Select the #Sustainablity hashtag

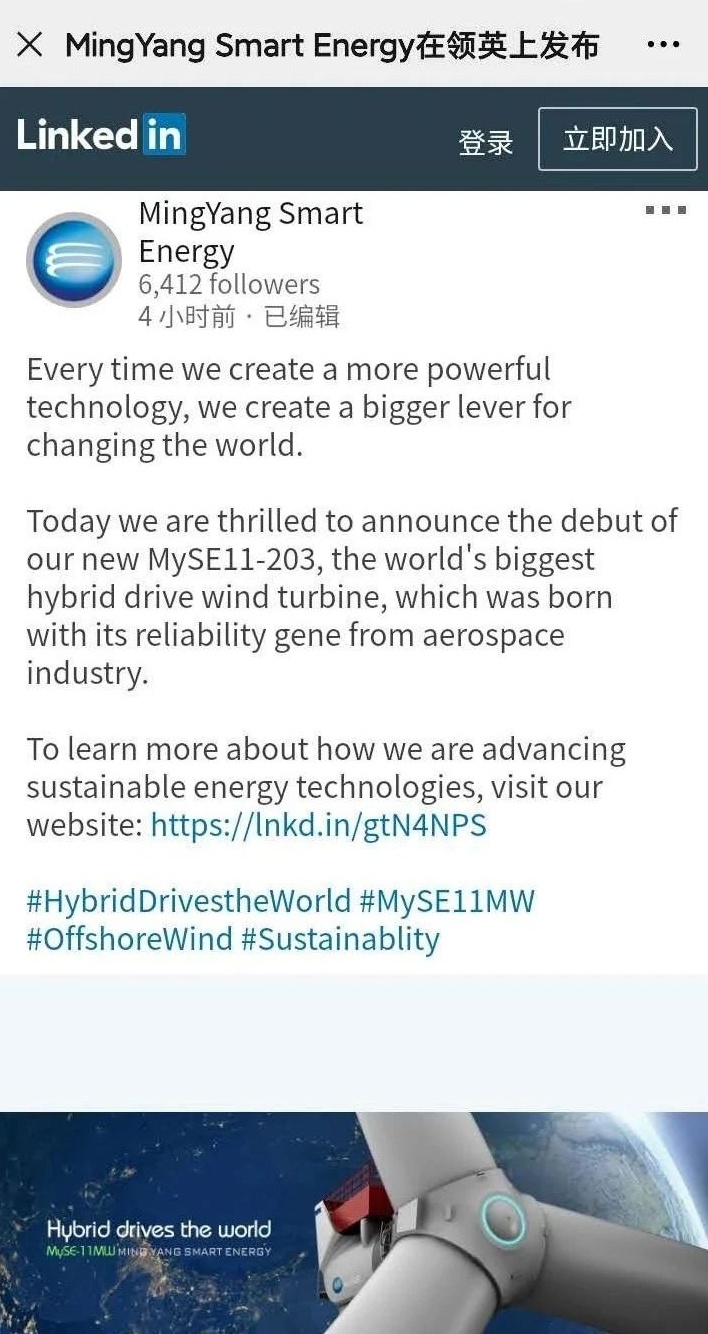(340, 940)
